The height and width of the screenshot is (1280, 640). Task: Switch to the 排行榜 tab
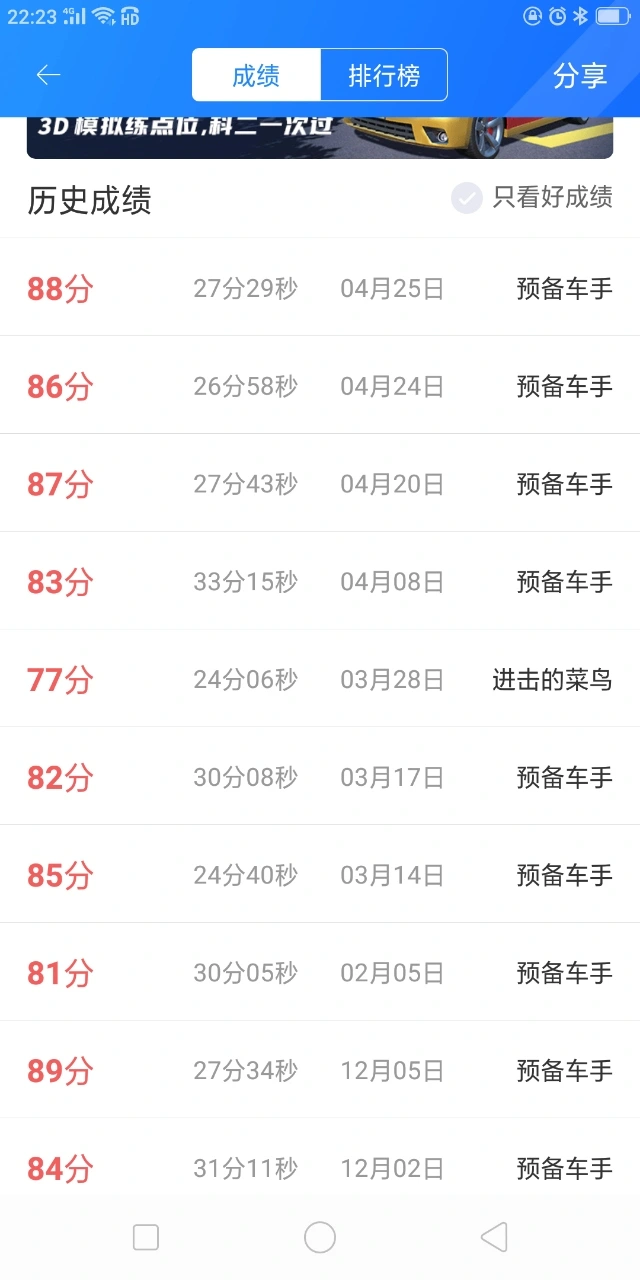coord(384,75)
